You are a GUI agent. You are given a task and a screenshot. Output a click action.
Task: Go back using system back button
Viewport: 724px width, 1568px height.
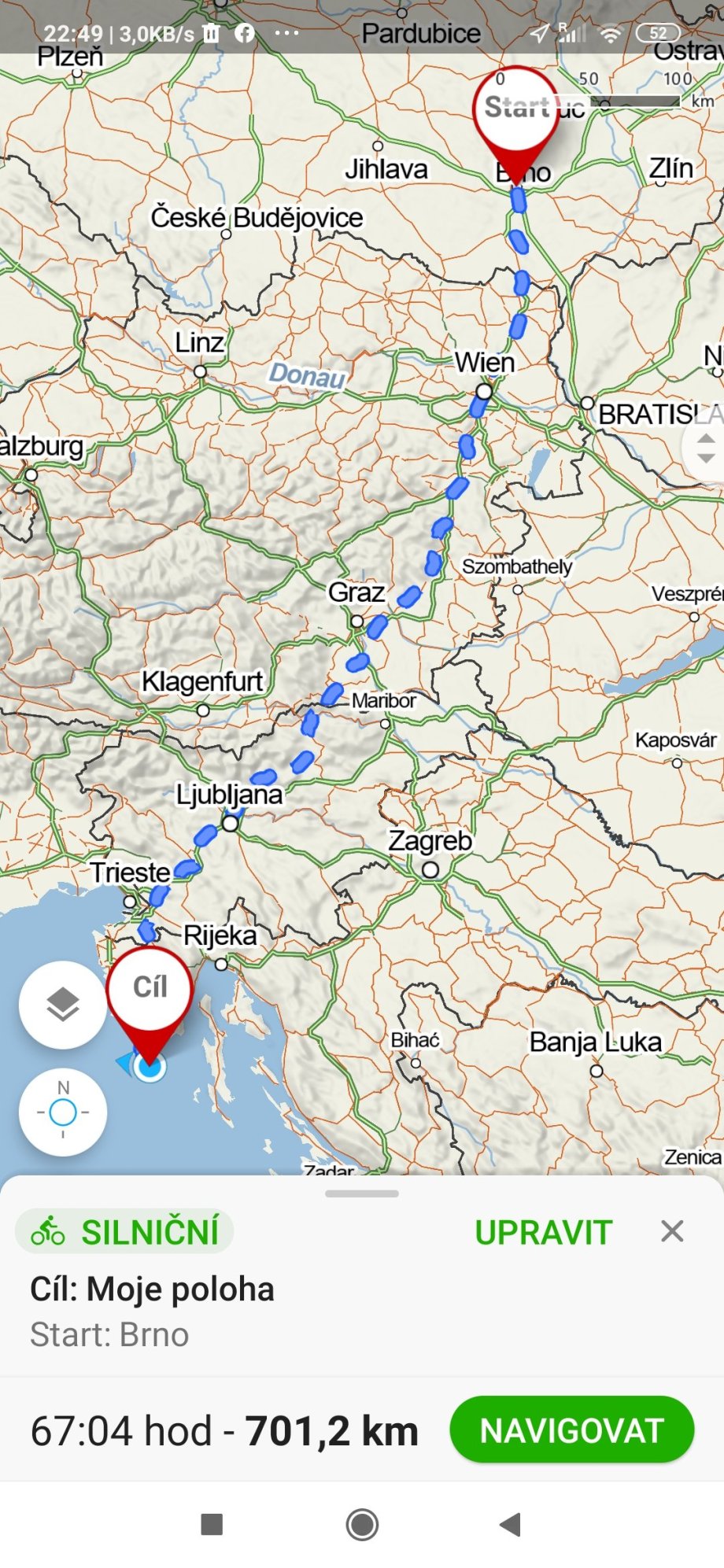pyautogui.click(x=511, y=1525)
